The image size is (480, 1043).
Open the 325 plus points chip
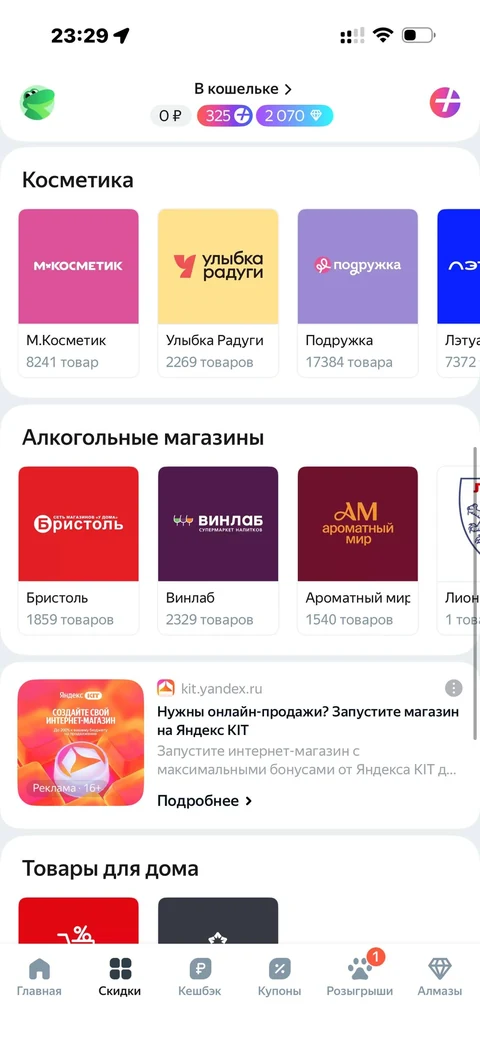pos(225,116)
